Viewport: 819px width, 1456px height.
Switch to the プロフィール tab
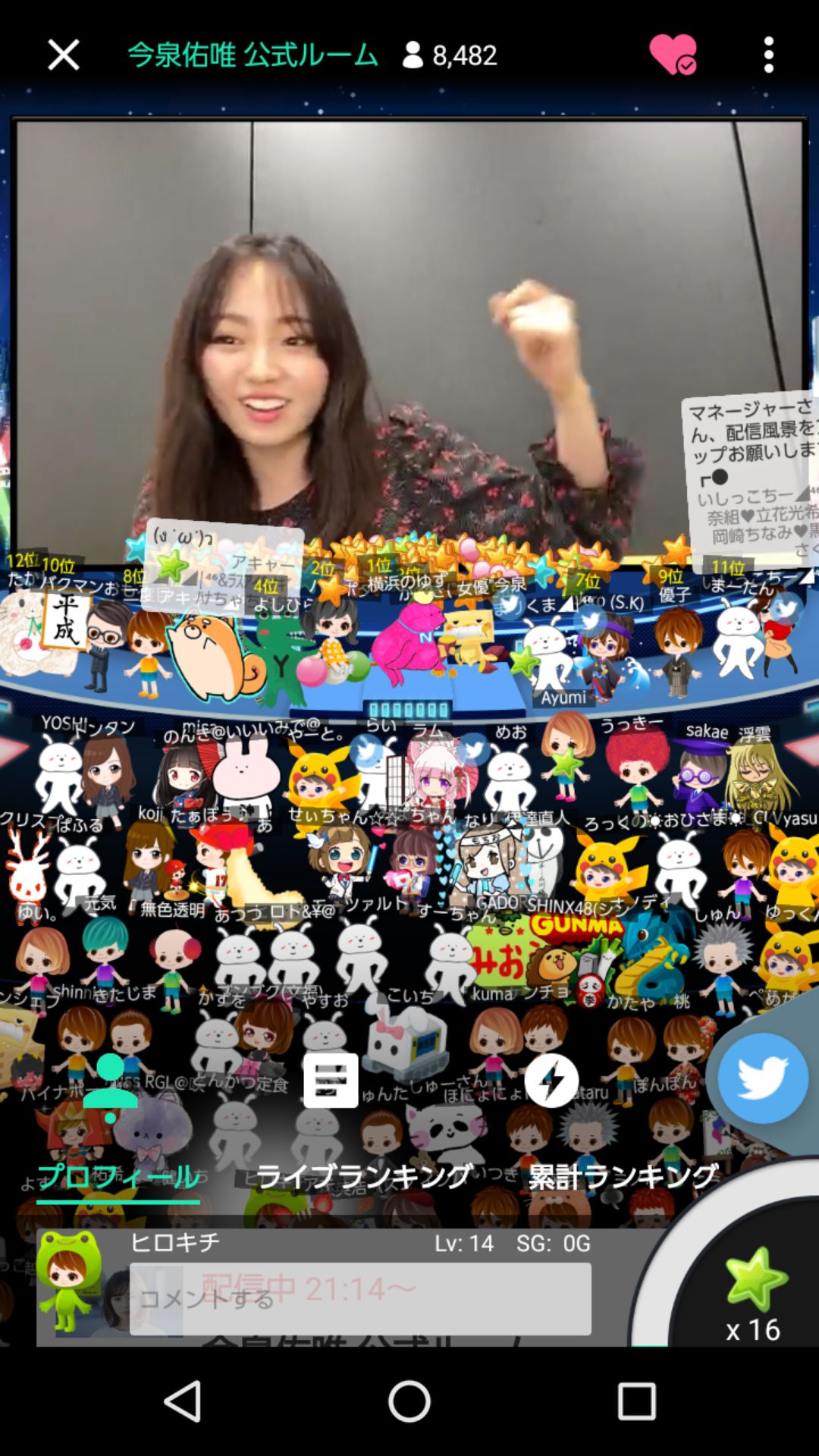(118, 1177)
